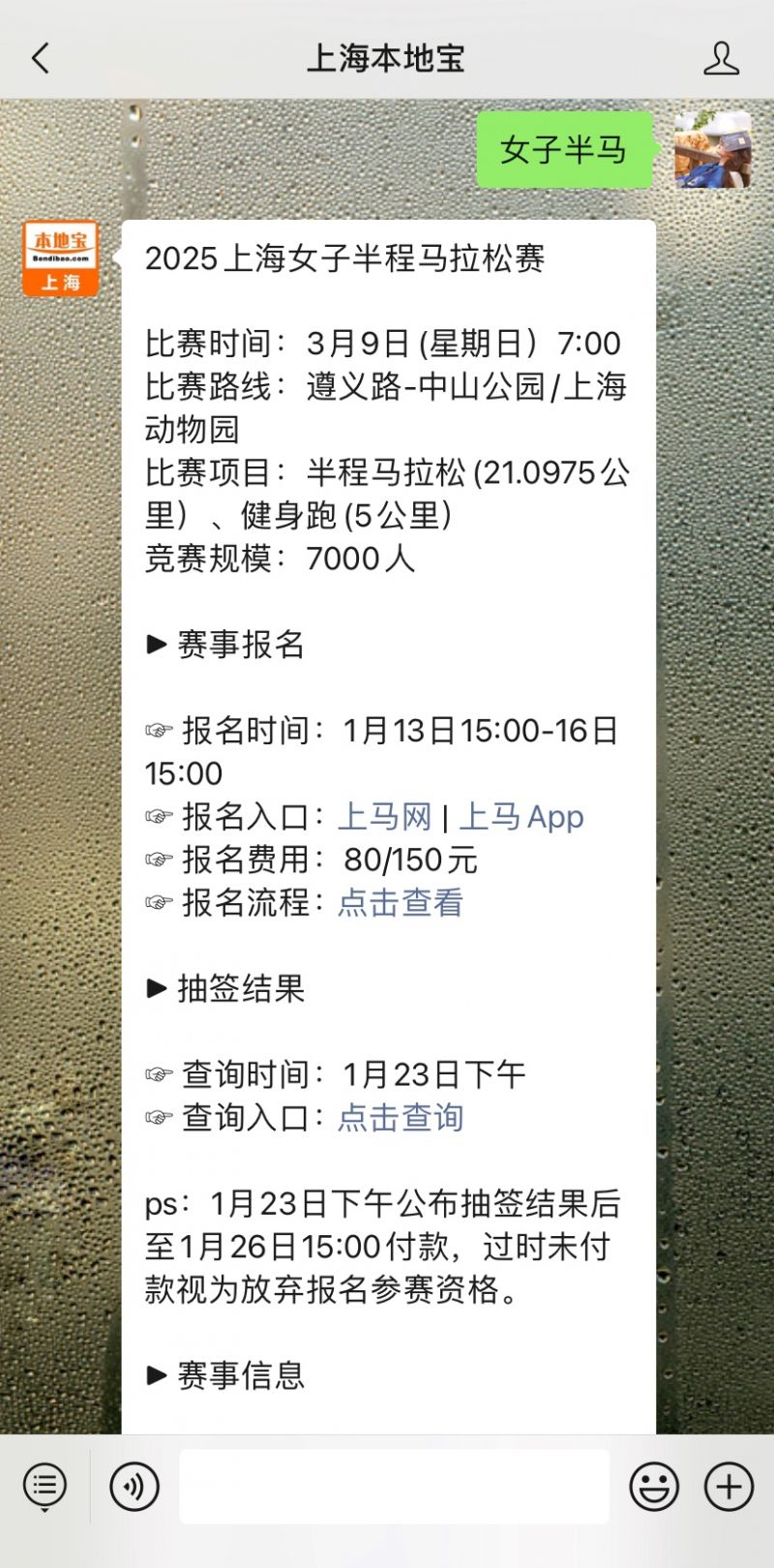Open the 上马 App link
This screenshot has height=1568, width=774.
[x=521, y=817]
